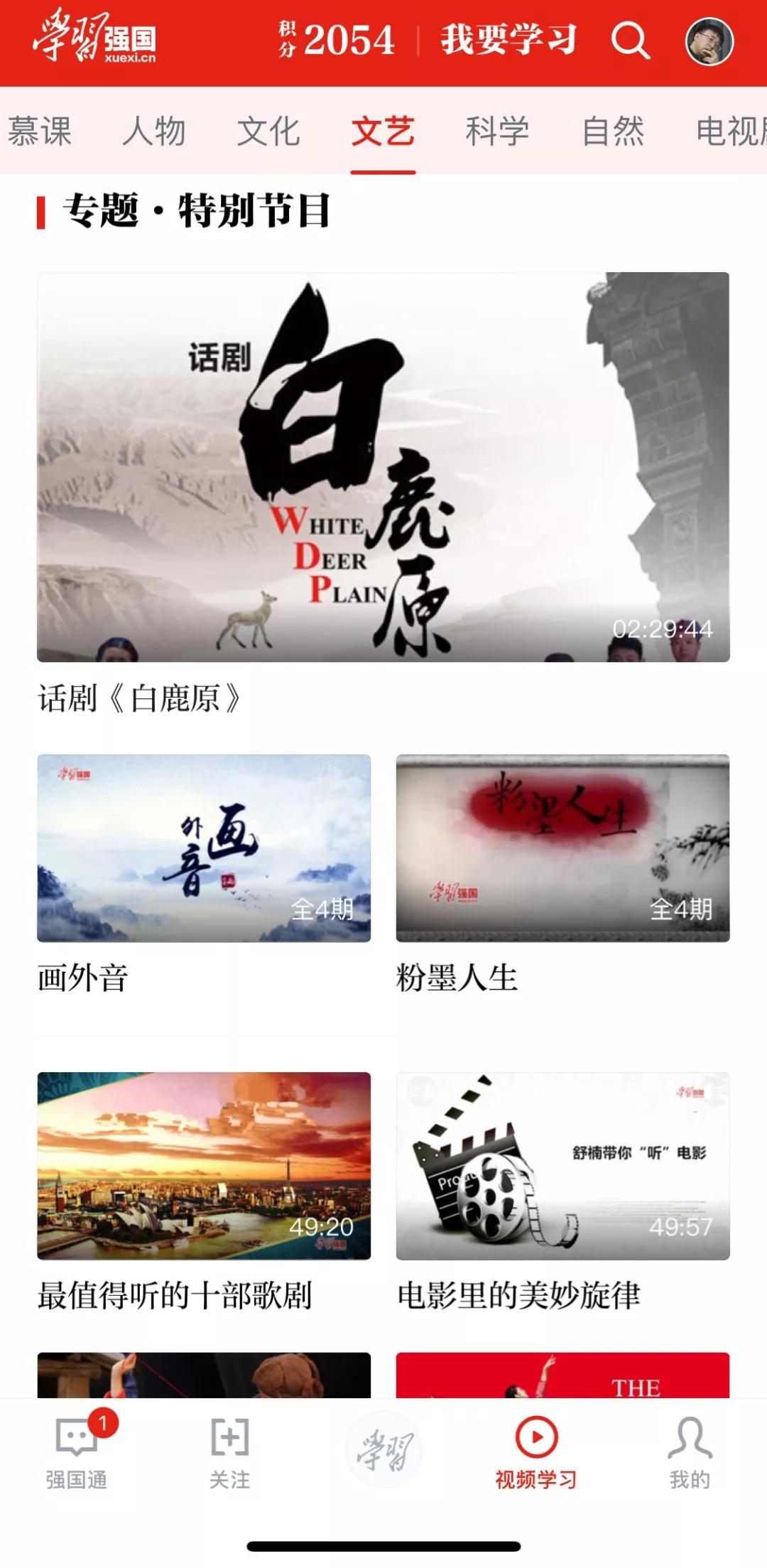Switch to the 人物 tab

[x=154, y=131]
